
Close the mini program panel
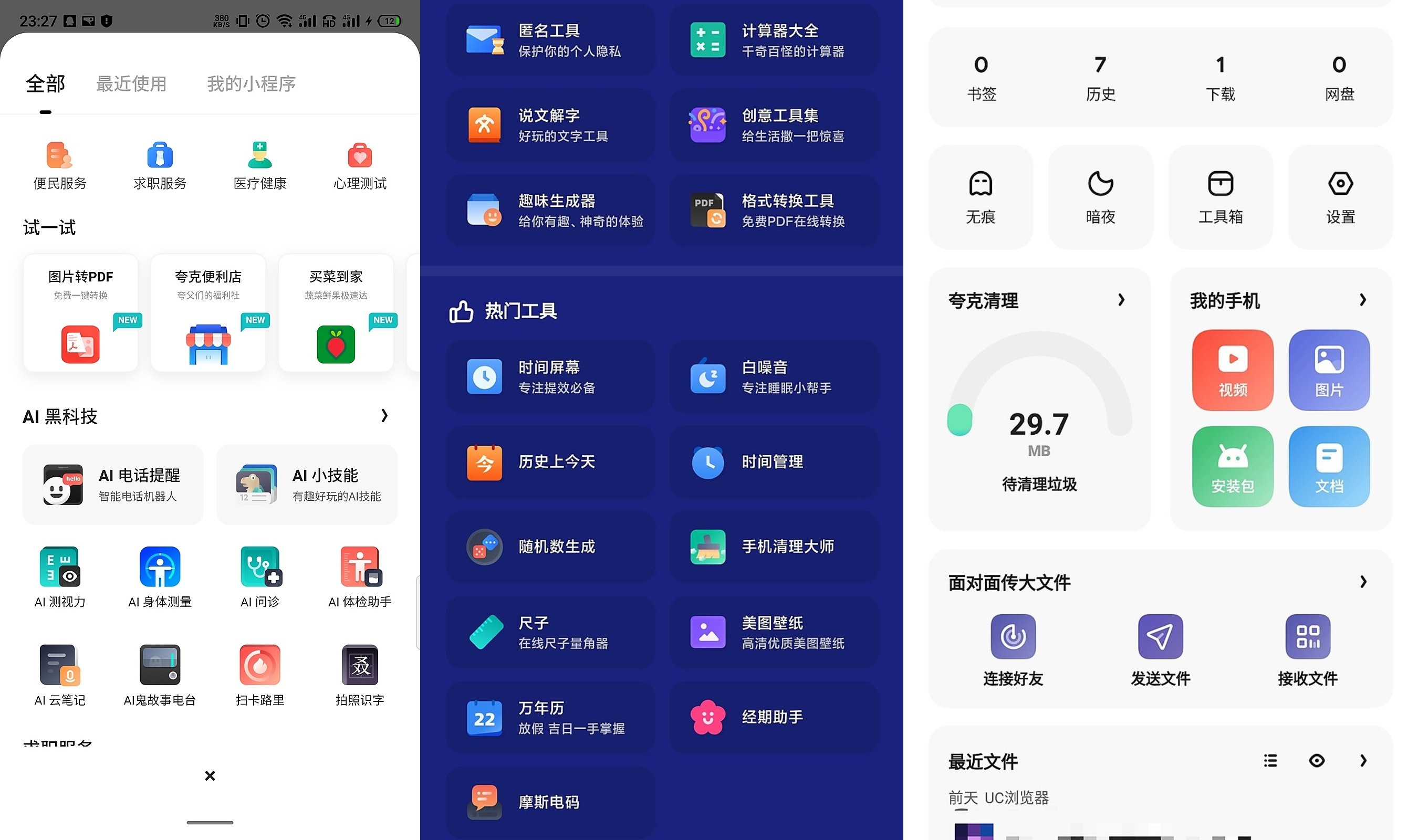[x=210, y=775]
